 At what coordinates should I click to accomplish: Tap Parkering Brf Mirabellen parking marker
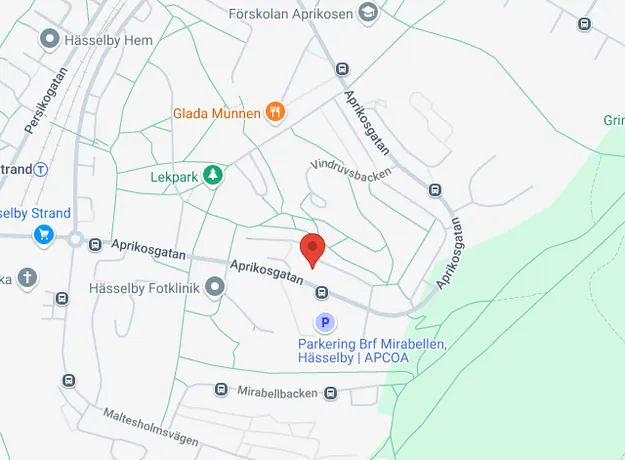pos(324,322)
